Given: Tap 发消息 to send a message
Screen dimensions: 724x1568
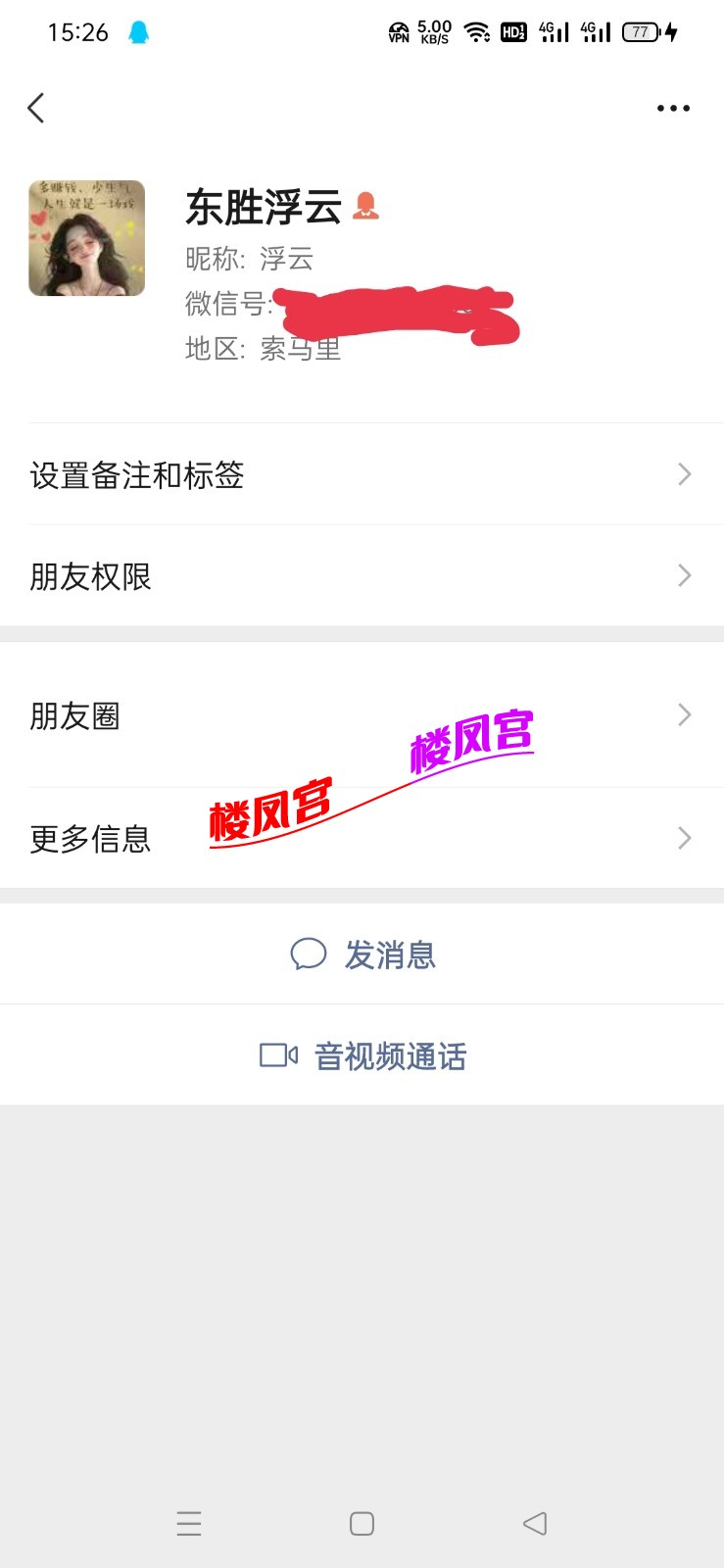Looking at the screenshot, I should (362, 955).
